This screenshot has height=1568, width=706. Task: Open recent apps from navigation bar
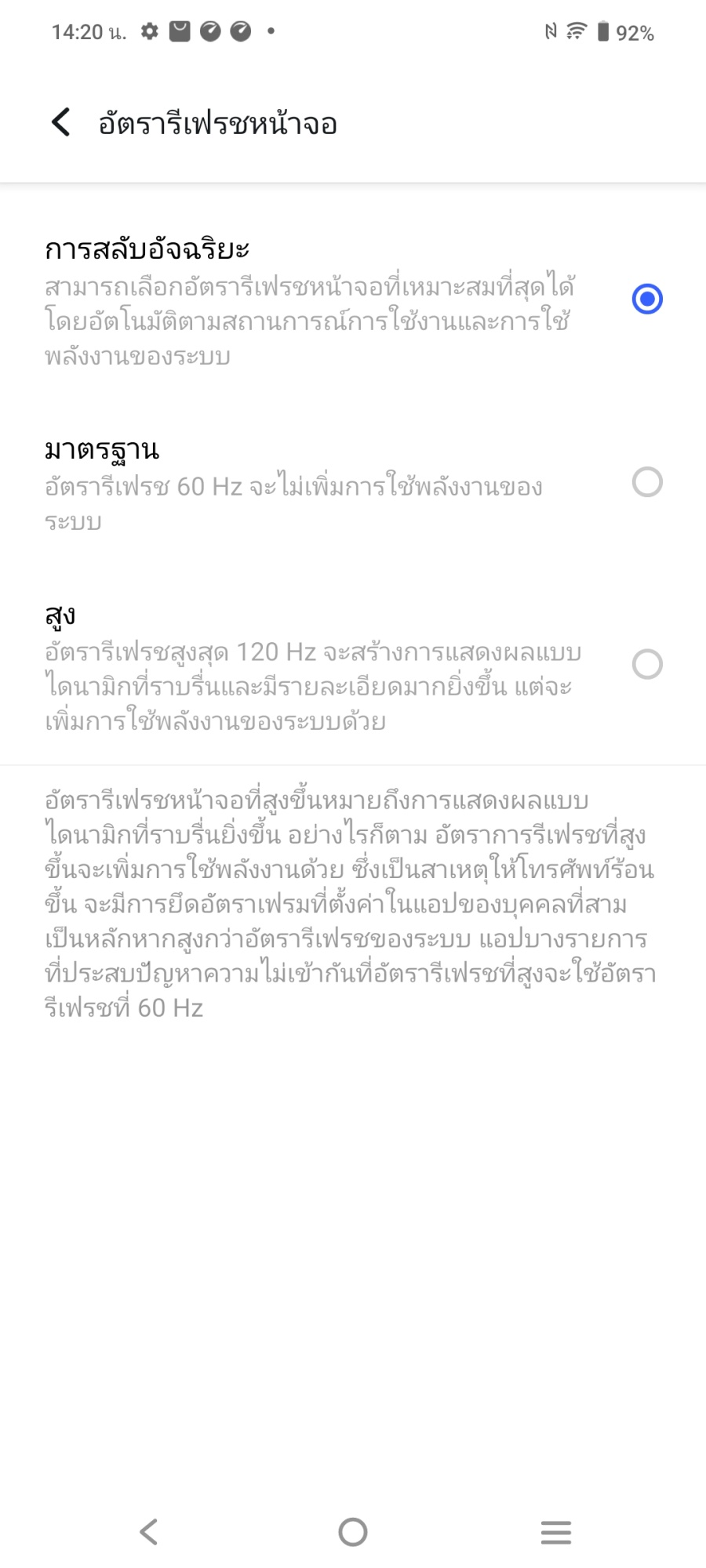[x=555, y=1531]
